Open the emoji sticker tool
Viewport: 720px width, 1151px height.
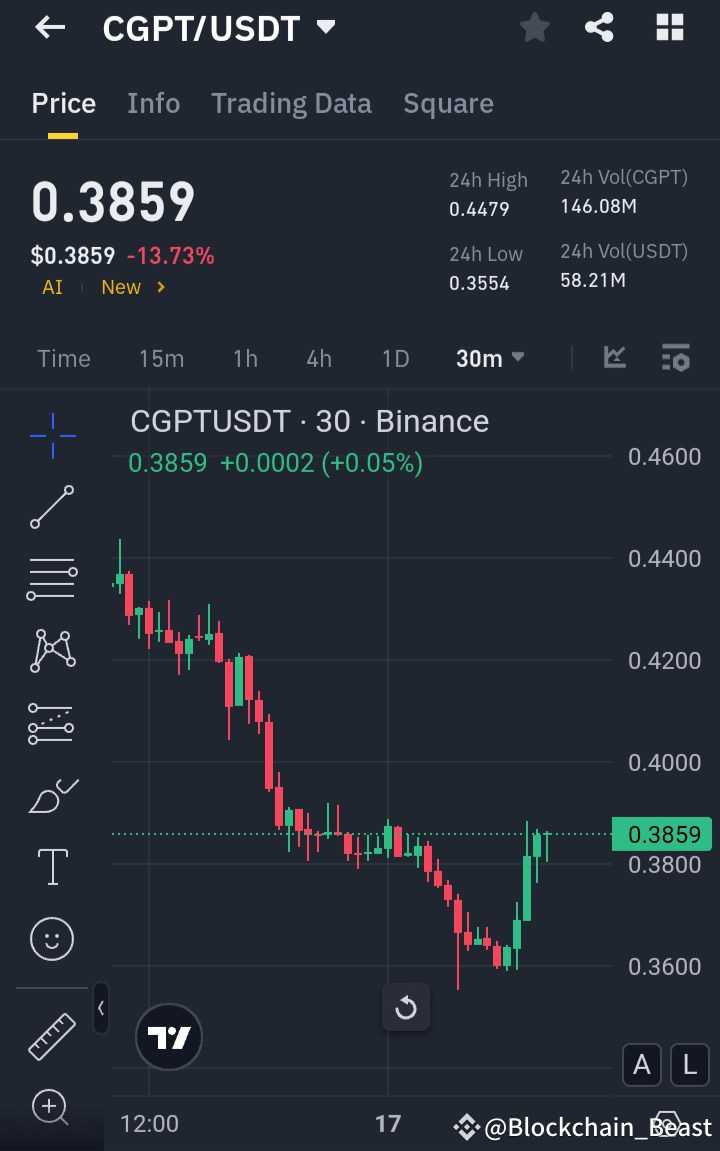(51, 939)
